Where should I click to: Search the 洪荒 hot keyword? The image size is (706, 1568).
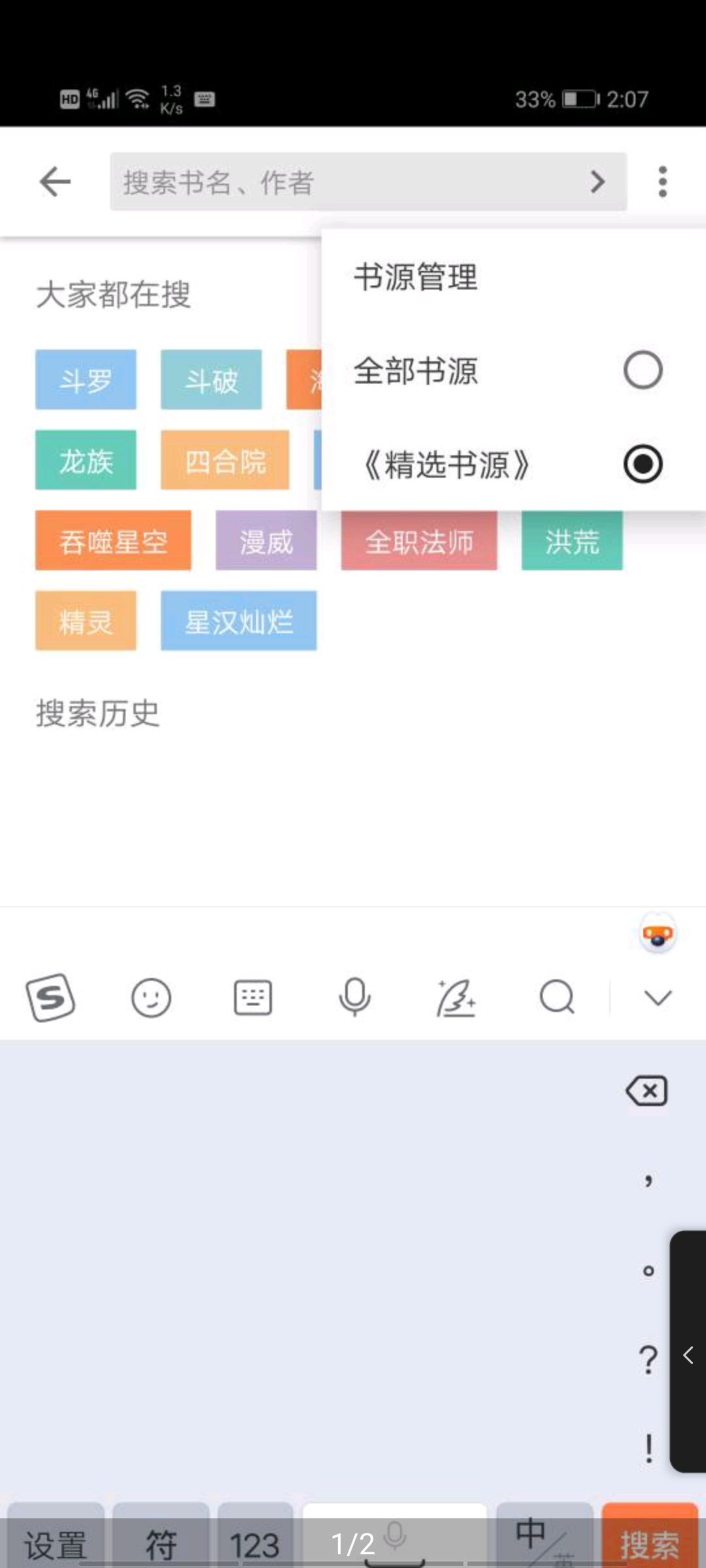pos(572,541)
